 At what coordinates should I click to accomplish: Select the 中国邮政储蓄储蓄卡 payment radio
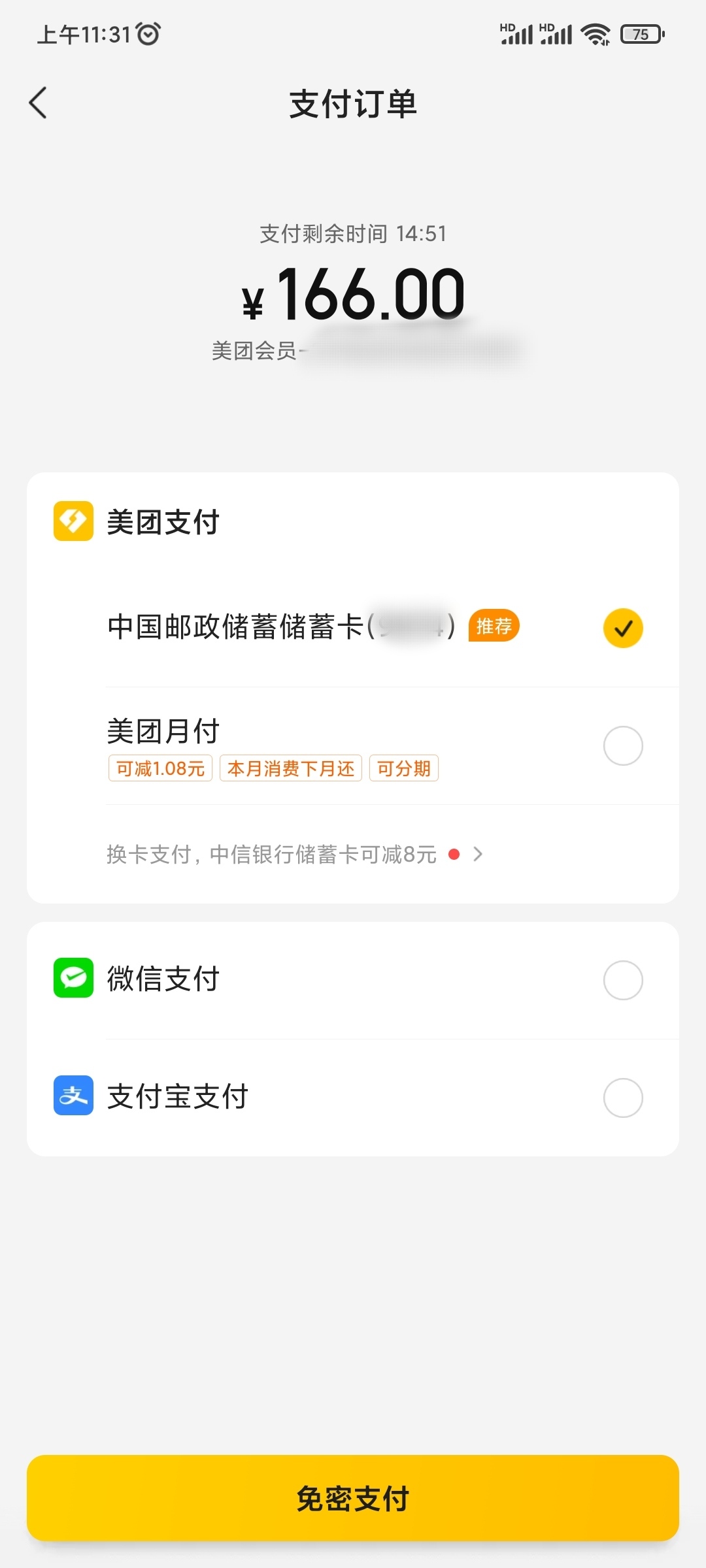[623, 627]
